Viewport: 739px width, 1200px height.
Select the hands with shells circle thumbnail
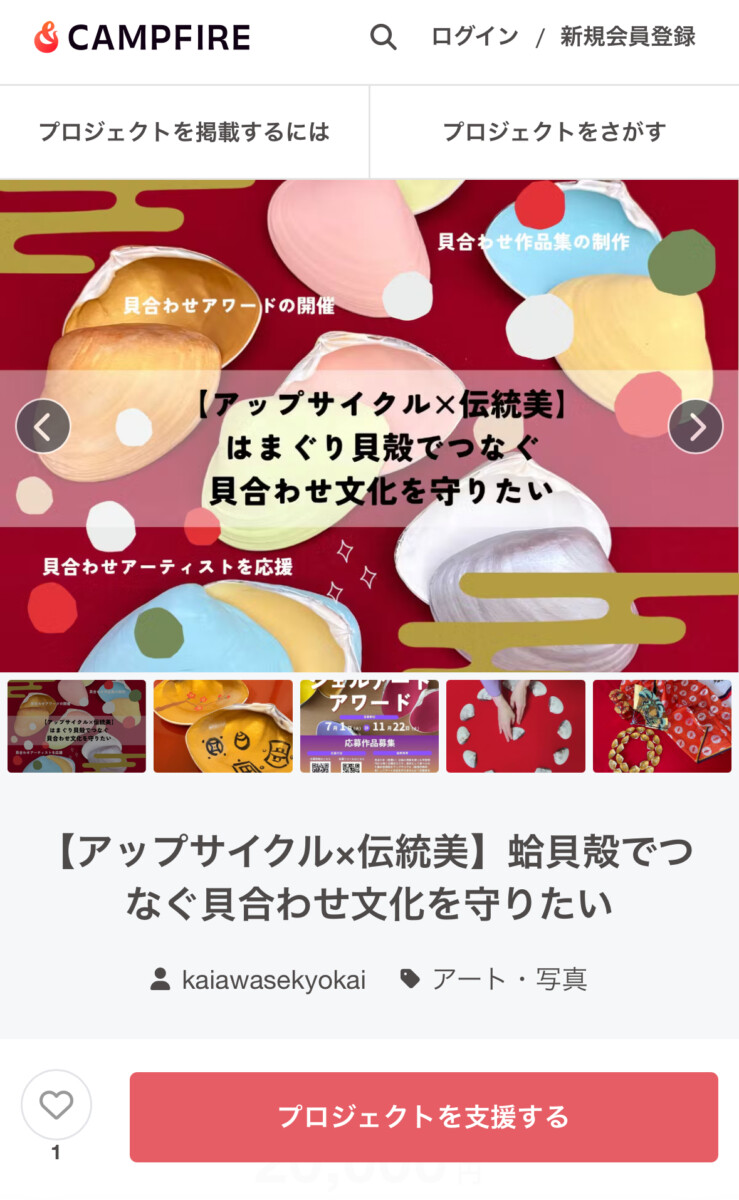(x=516, y=726)
